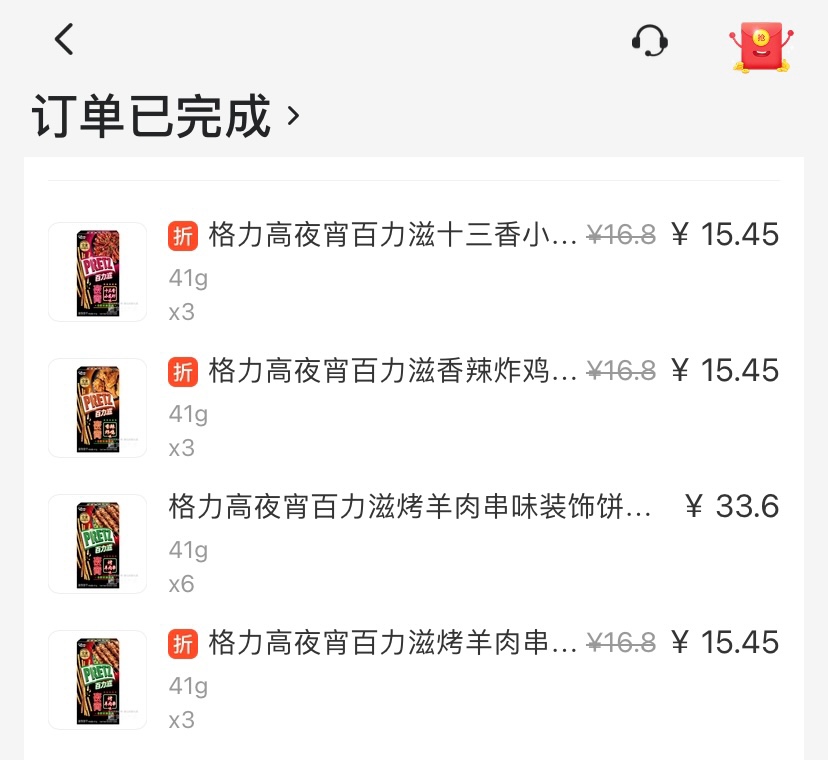Go back using the arrow icon

pyautogui.click(x=65, y=40)
